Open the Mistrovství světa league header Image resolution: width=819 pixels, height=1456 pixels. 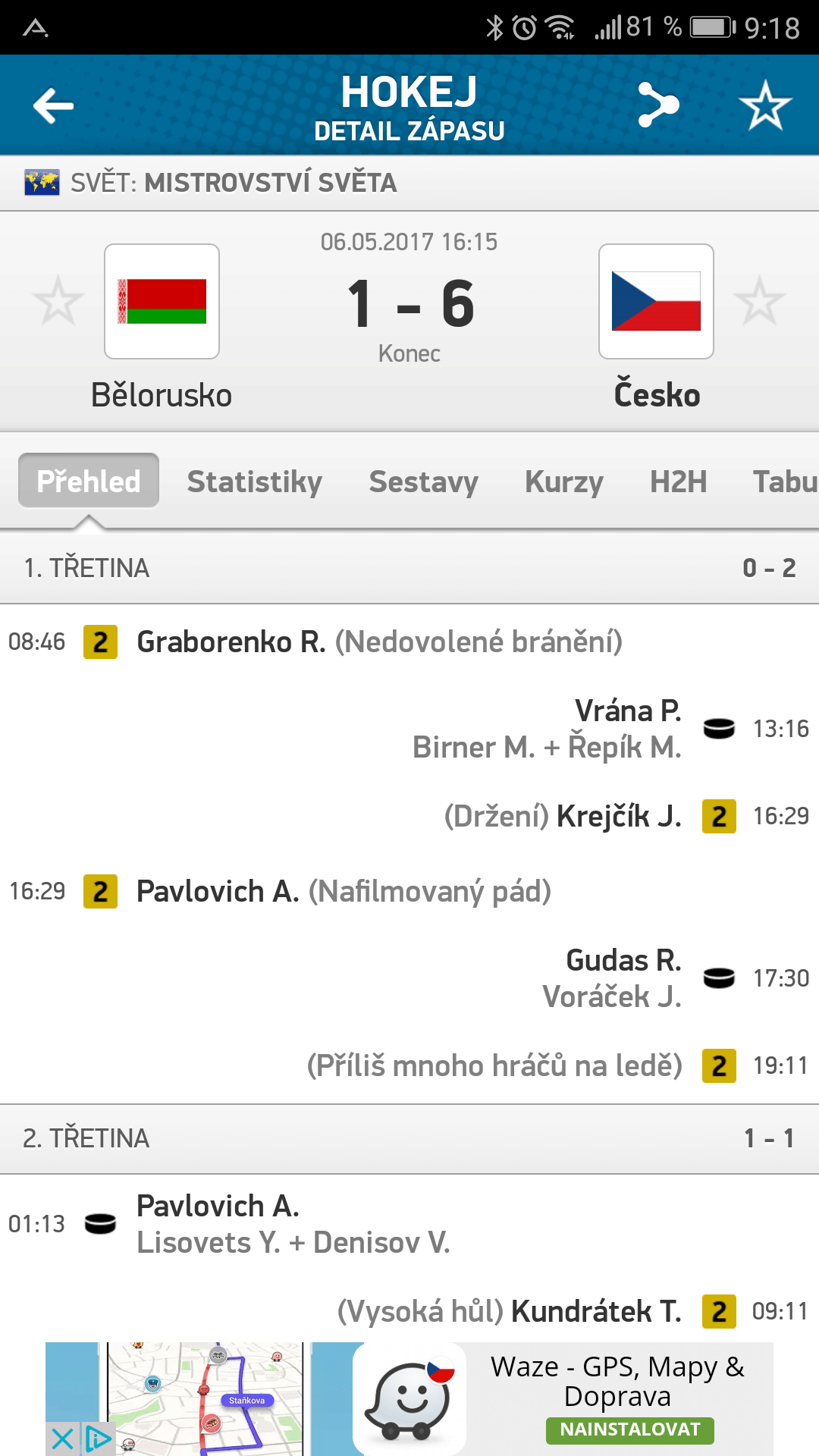(409, 183)
